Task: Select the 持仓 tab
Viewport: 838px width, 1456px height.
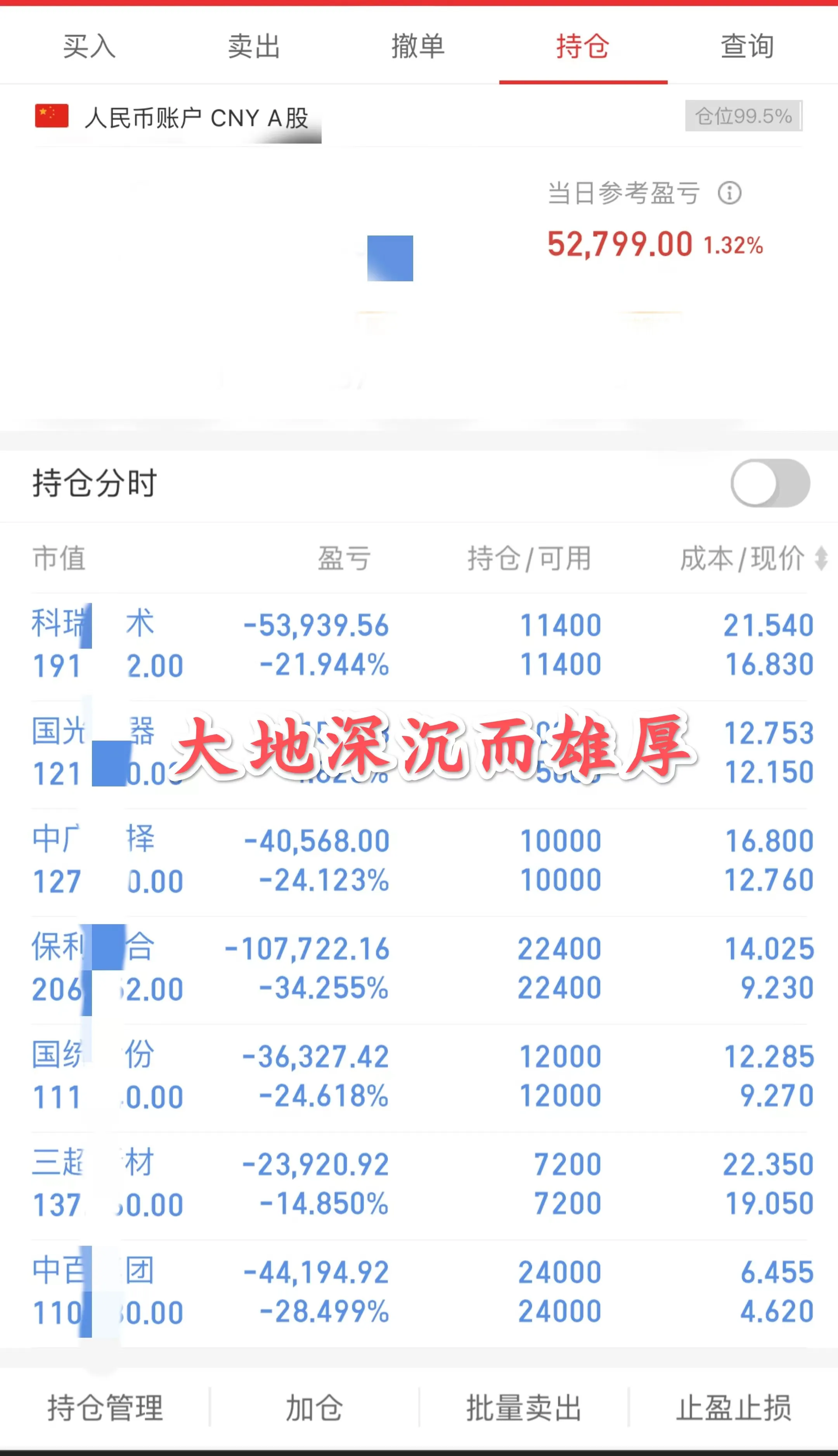Action: coord(582,46)
